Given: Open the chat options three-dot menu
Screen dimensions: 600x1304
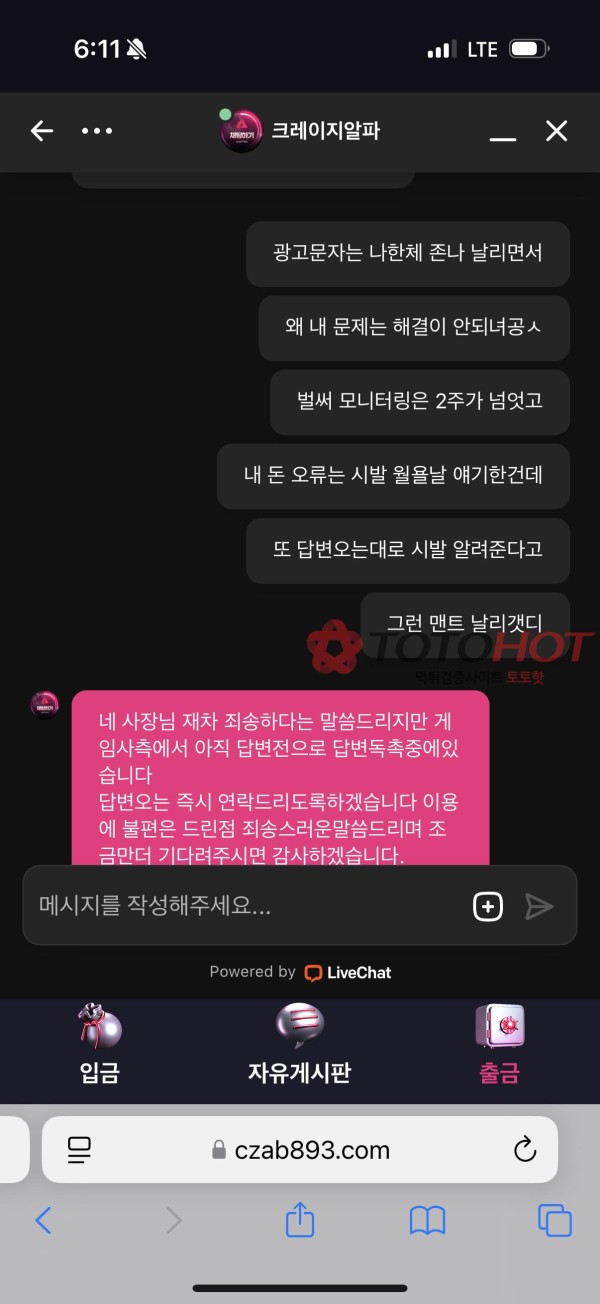Looking at the screenshot, I should point(97,131).
